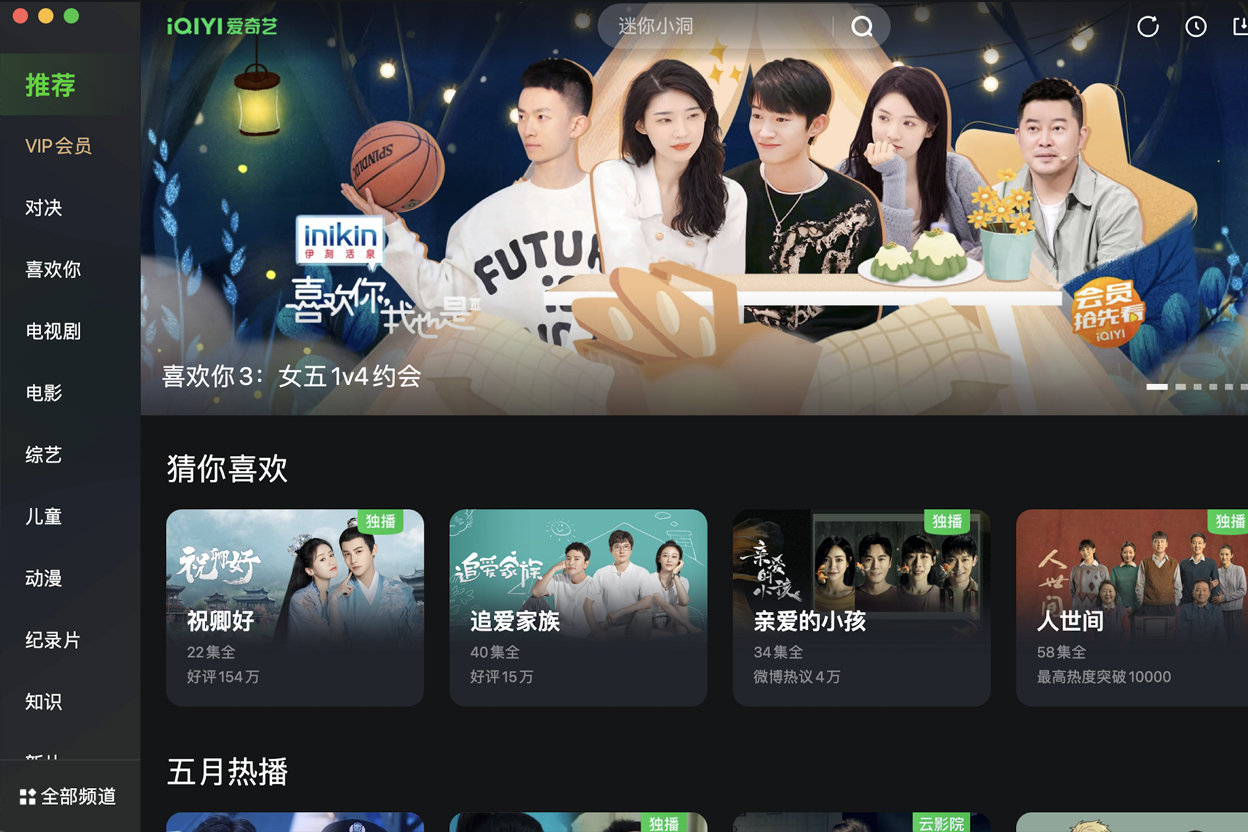This screenshot has width=1248, height=832.
Task: Go to the 喜欢你 channel
Action: [x=53, y=270]
